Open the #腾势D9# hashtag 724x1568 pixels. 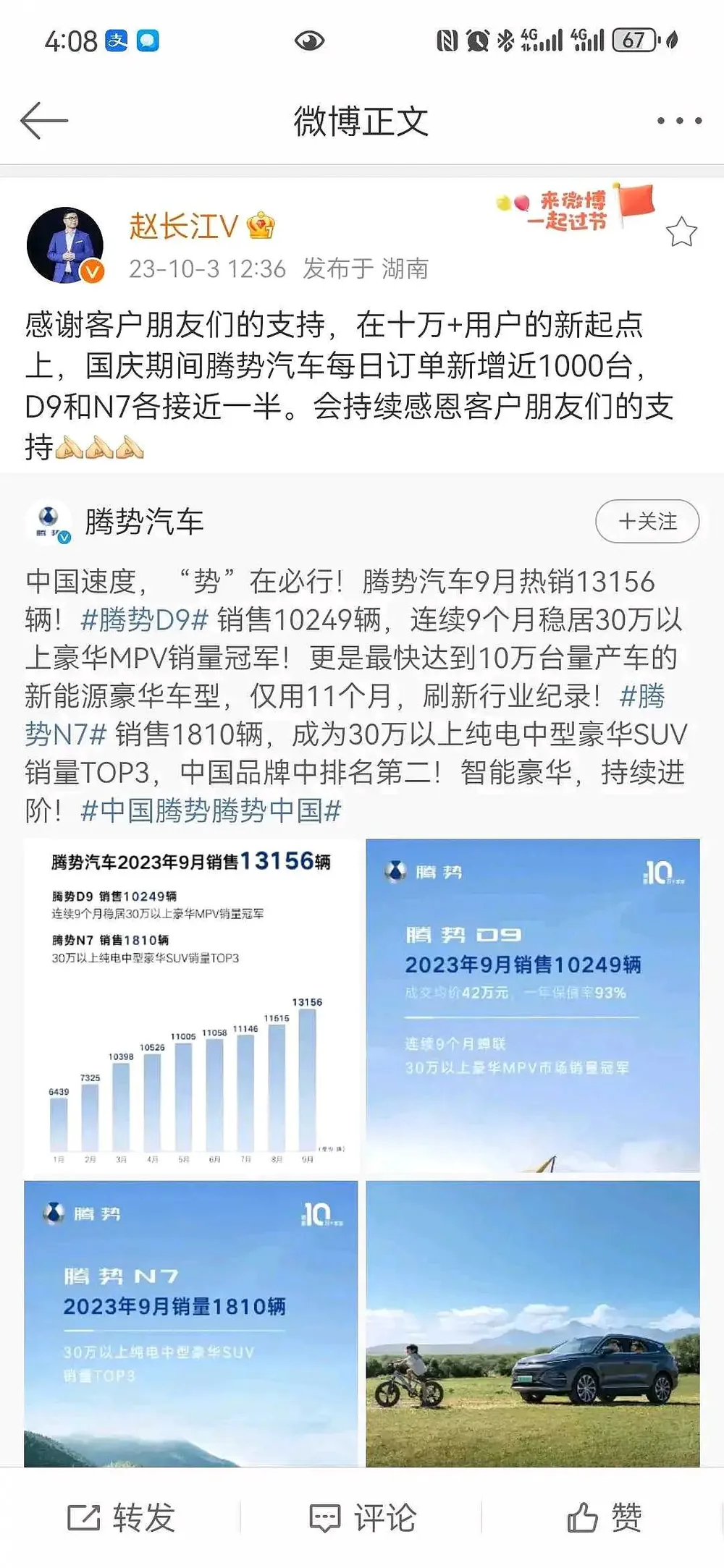(145, 620)
